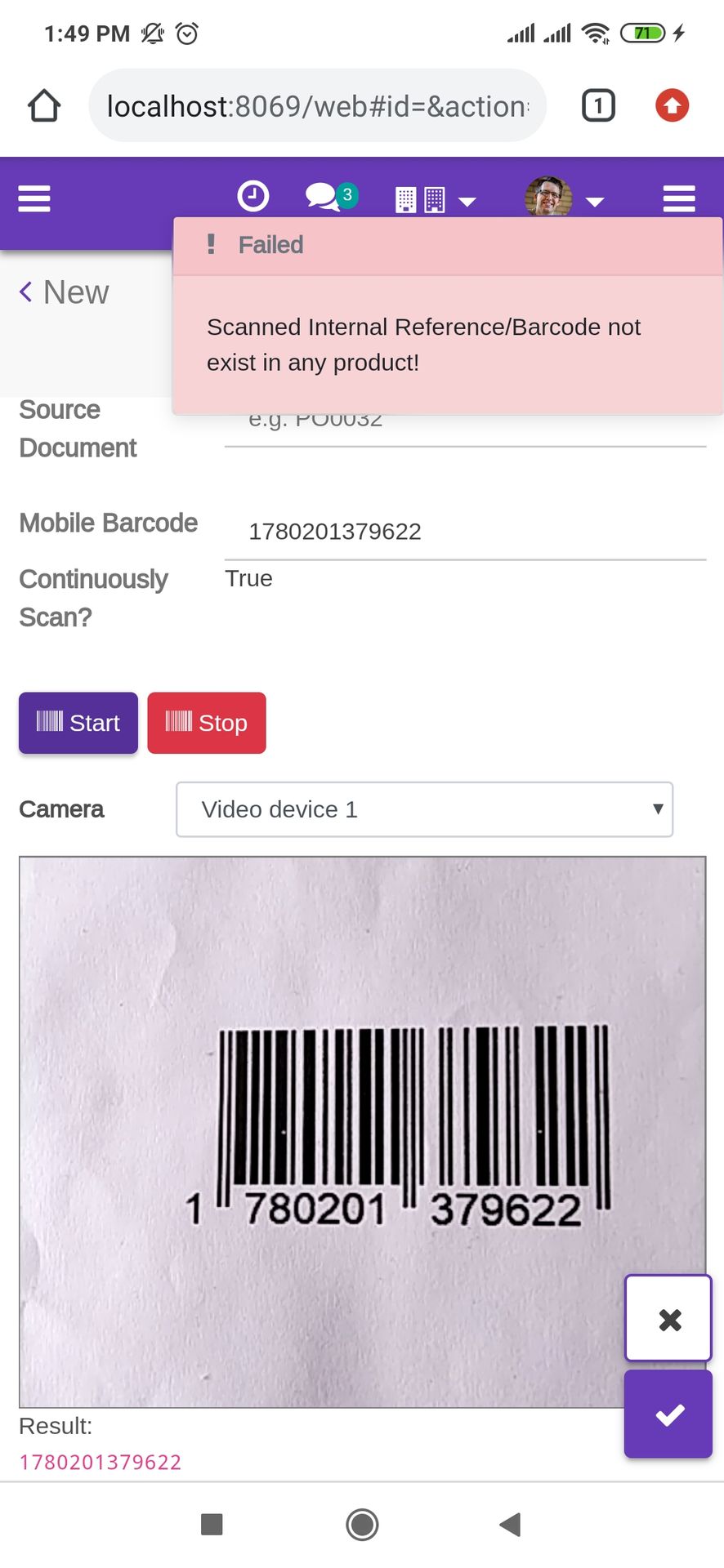
Task: Tap the system back button
Action: (x=511, y=1524)
